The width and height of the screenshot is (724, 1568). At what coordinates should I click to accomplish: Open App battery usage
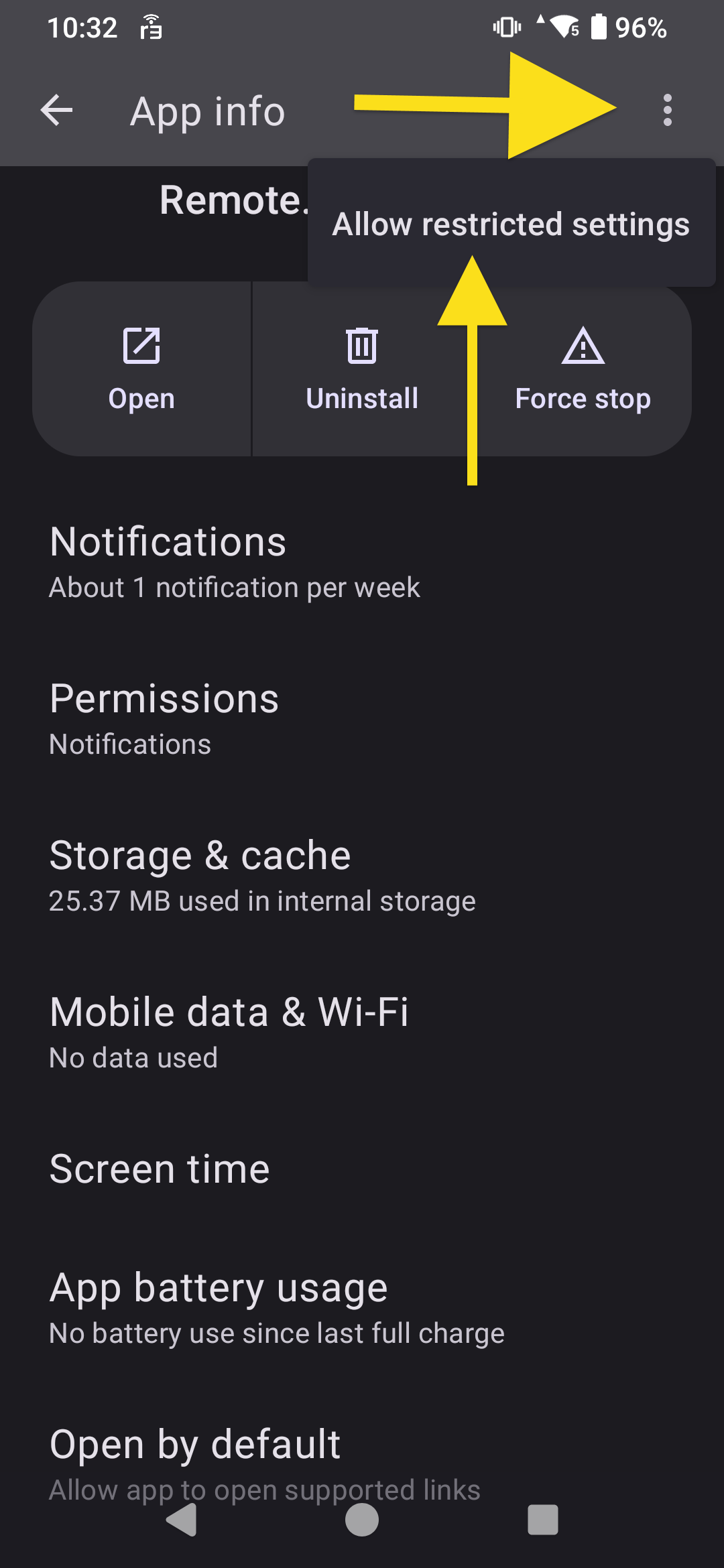pyautogui.click(x=275, y=1307)
